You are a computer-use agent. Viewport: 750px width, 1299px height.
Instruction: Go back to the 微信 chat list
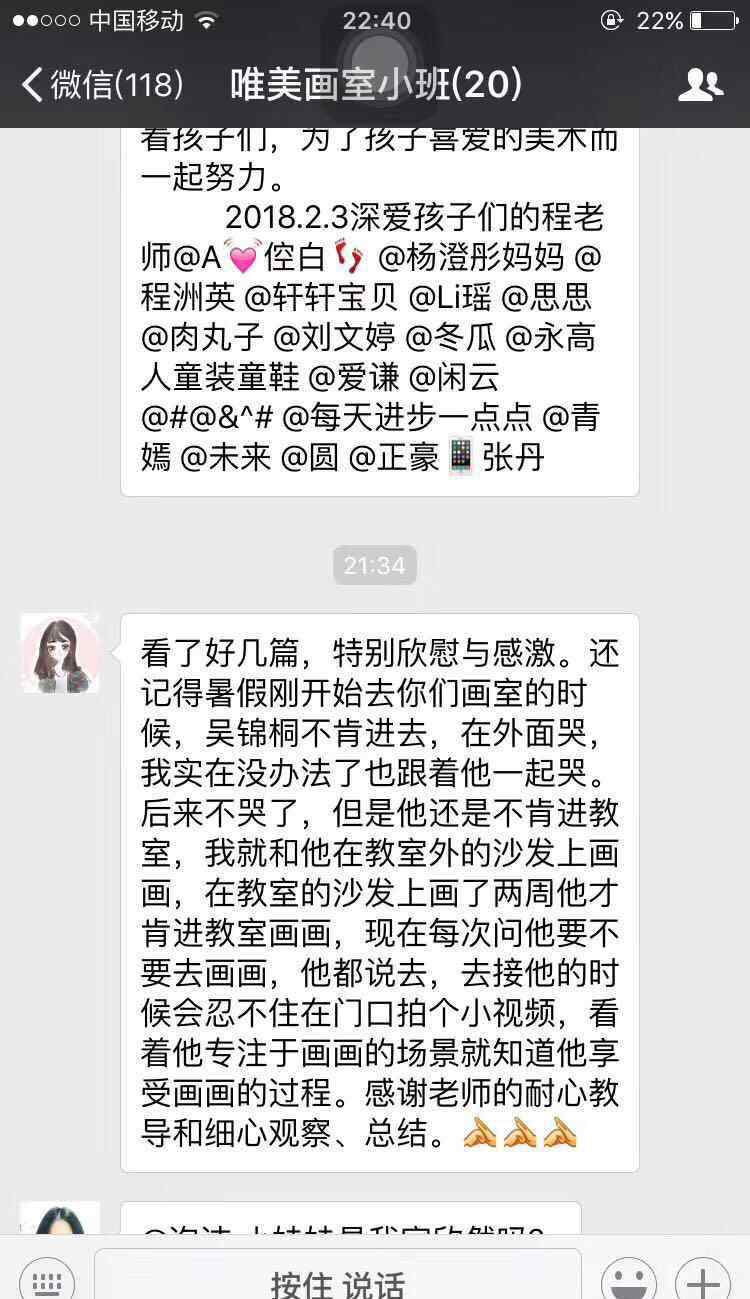pos(100,85)
